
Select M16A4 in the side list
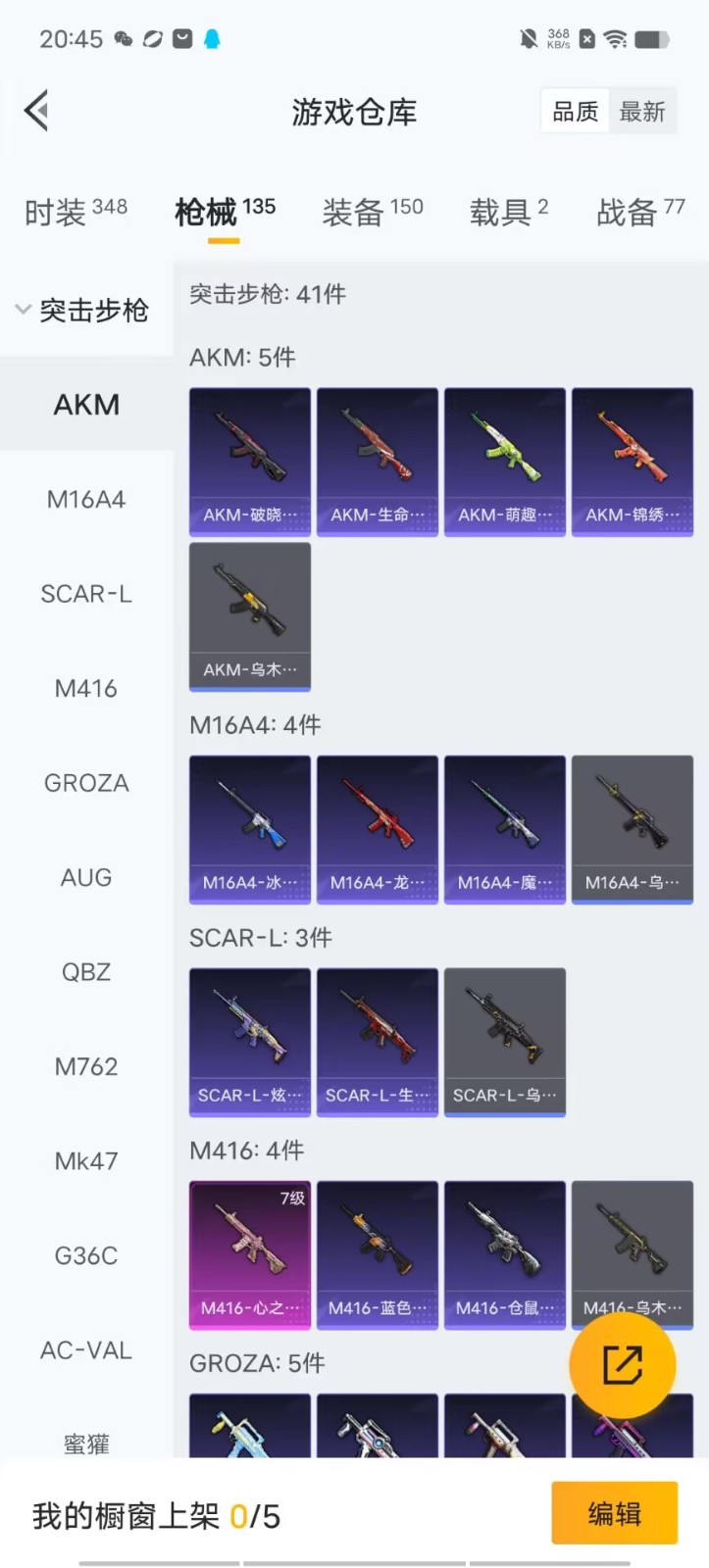pos(86,500)
